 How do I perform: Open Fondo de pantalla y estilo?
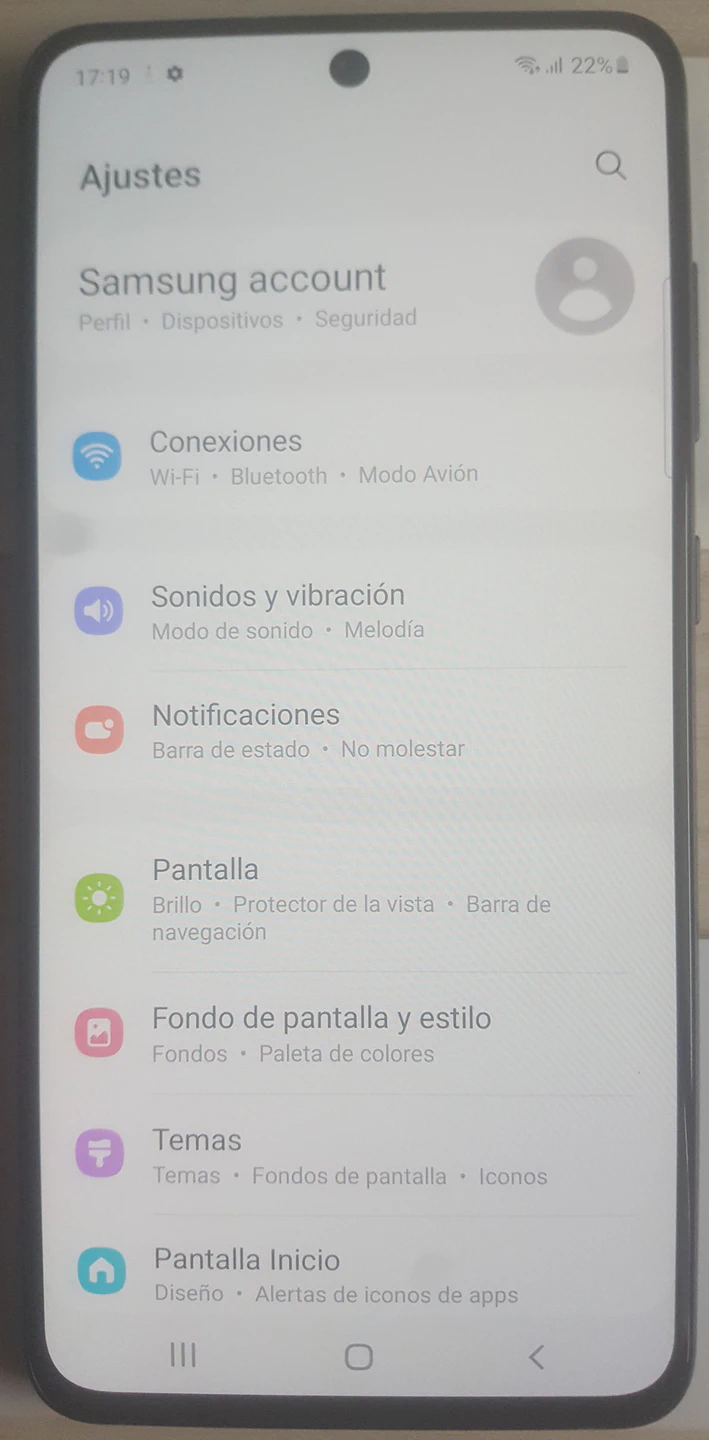tap(320, 1032)
